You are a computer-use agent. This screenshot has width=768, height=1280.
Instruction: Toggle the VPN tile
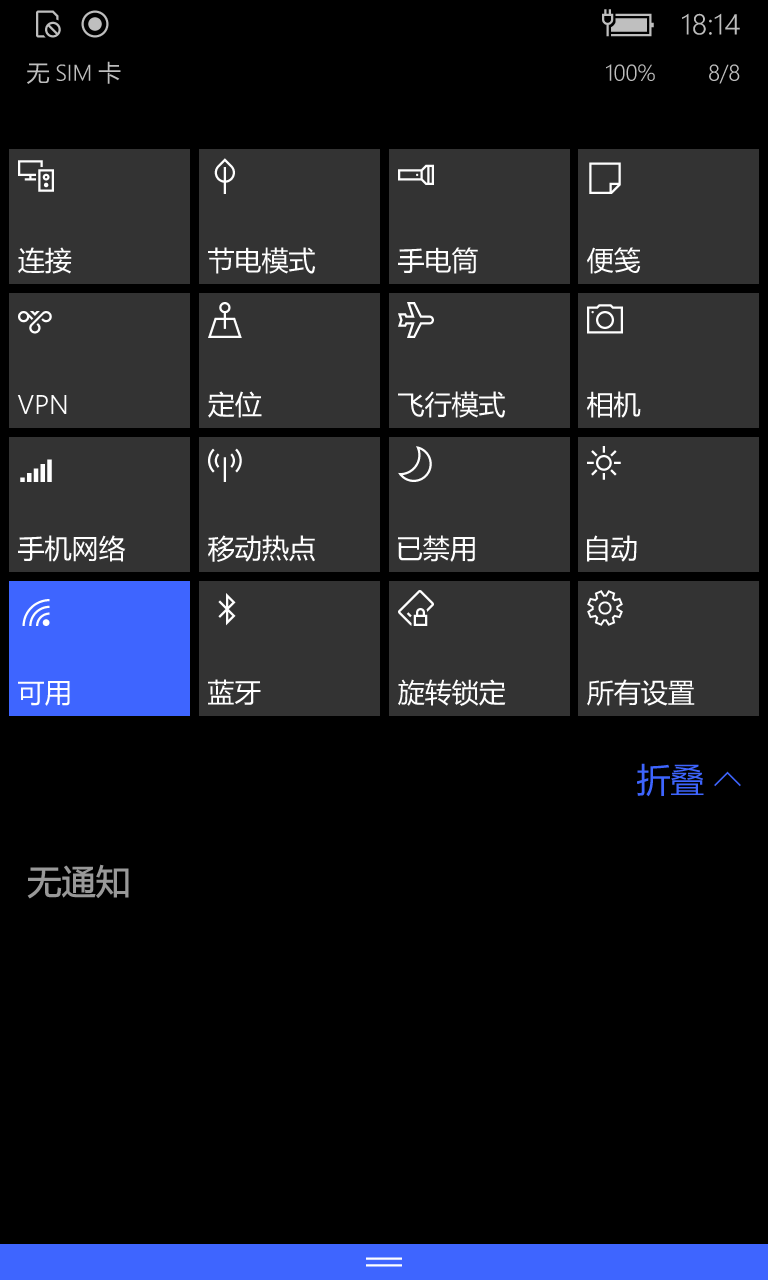coord(99,360)
